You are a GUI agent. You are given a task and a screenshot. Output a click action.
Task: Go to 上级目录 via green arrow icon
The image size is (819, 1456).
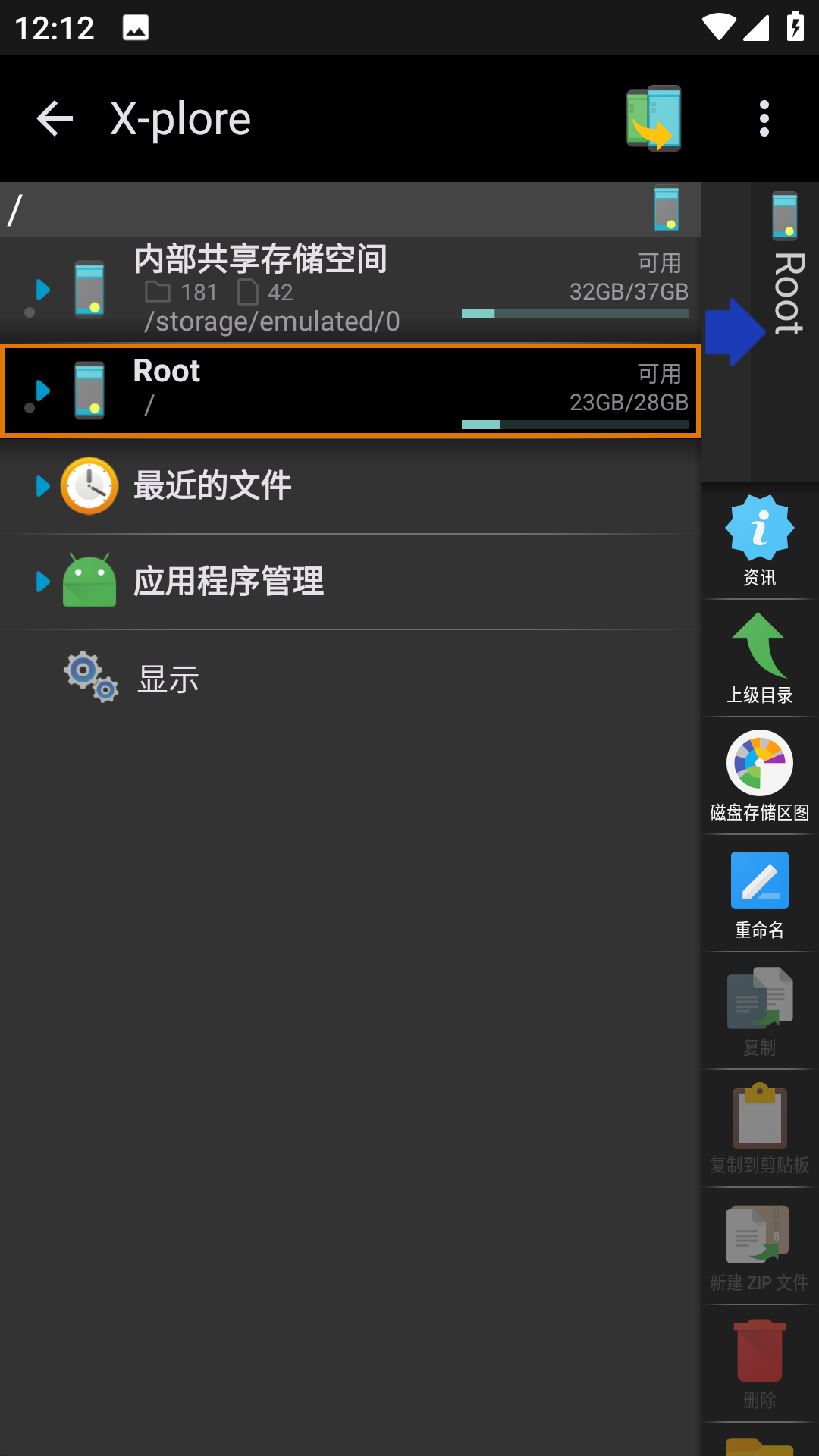(x=758, y=656)
